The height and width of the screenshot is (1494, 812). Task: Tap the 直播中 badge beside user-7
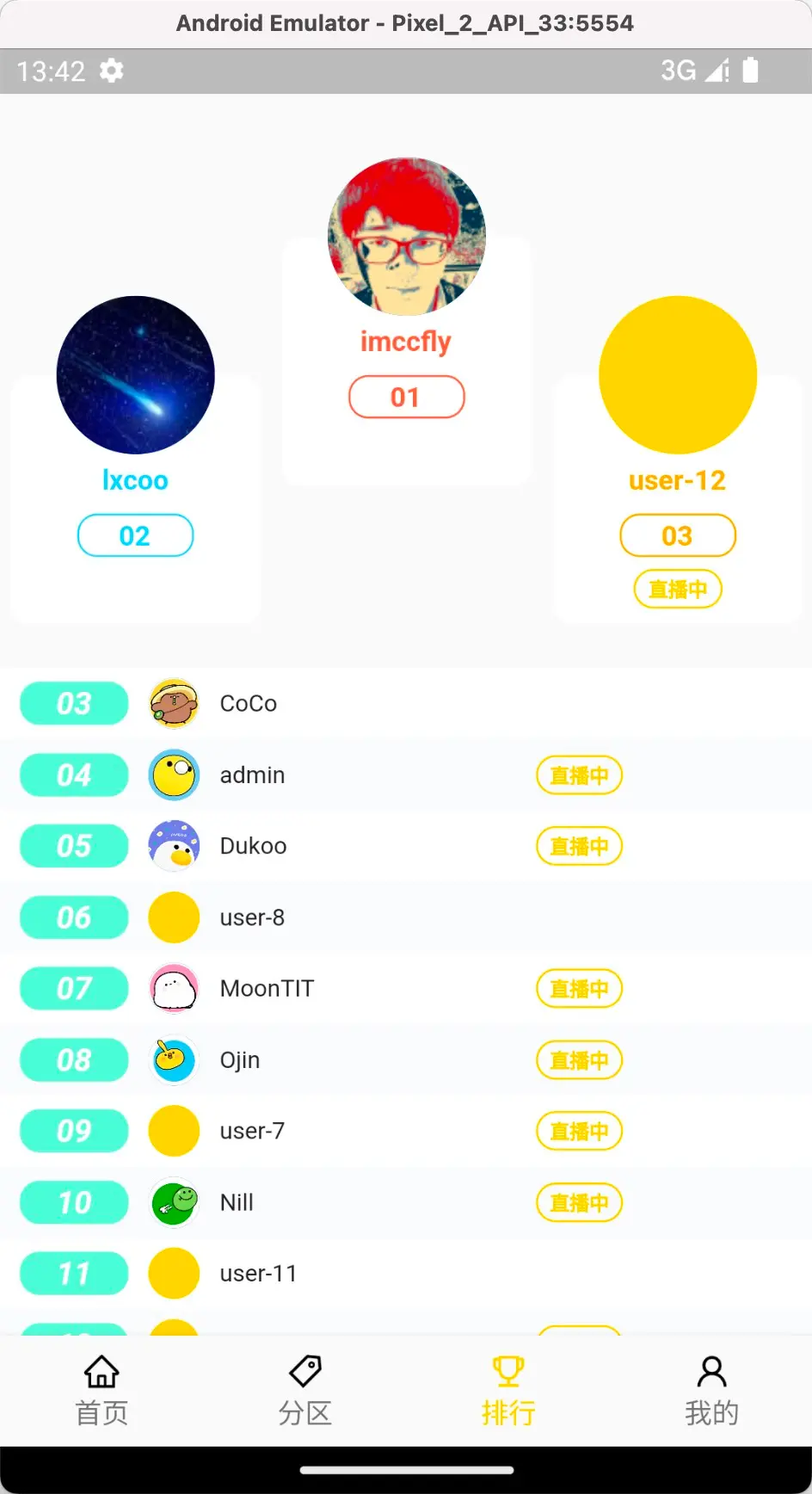click(579, 1132)
